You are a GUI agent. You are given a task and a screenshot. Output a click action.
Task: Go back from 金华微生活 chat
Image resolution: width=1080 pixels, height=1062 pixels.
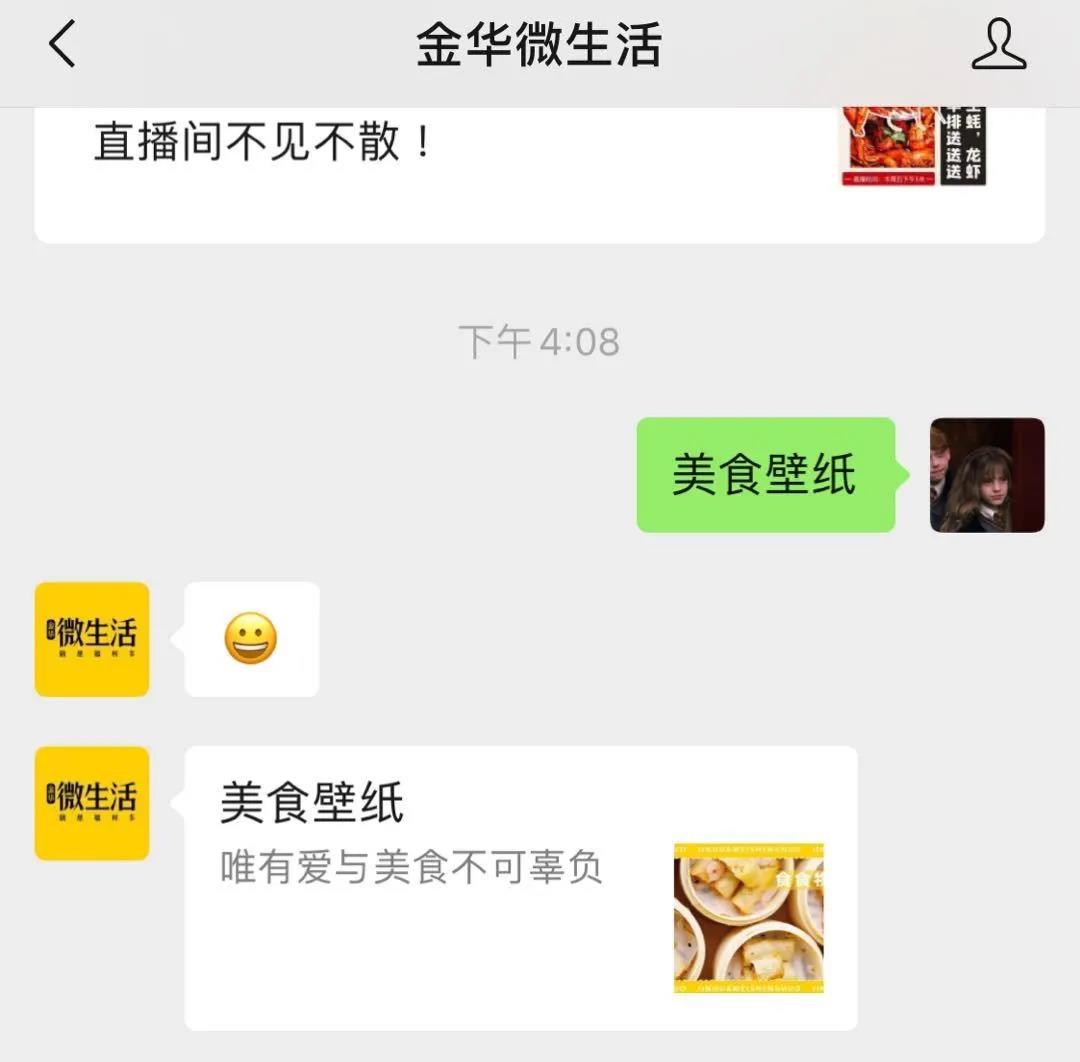tap(62, 46)
